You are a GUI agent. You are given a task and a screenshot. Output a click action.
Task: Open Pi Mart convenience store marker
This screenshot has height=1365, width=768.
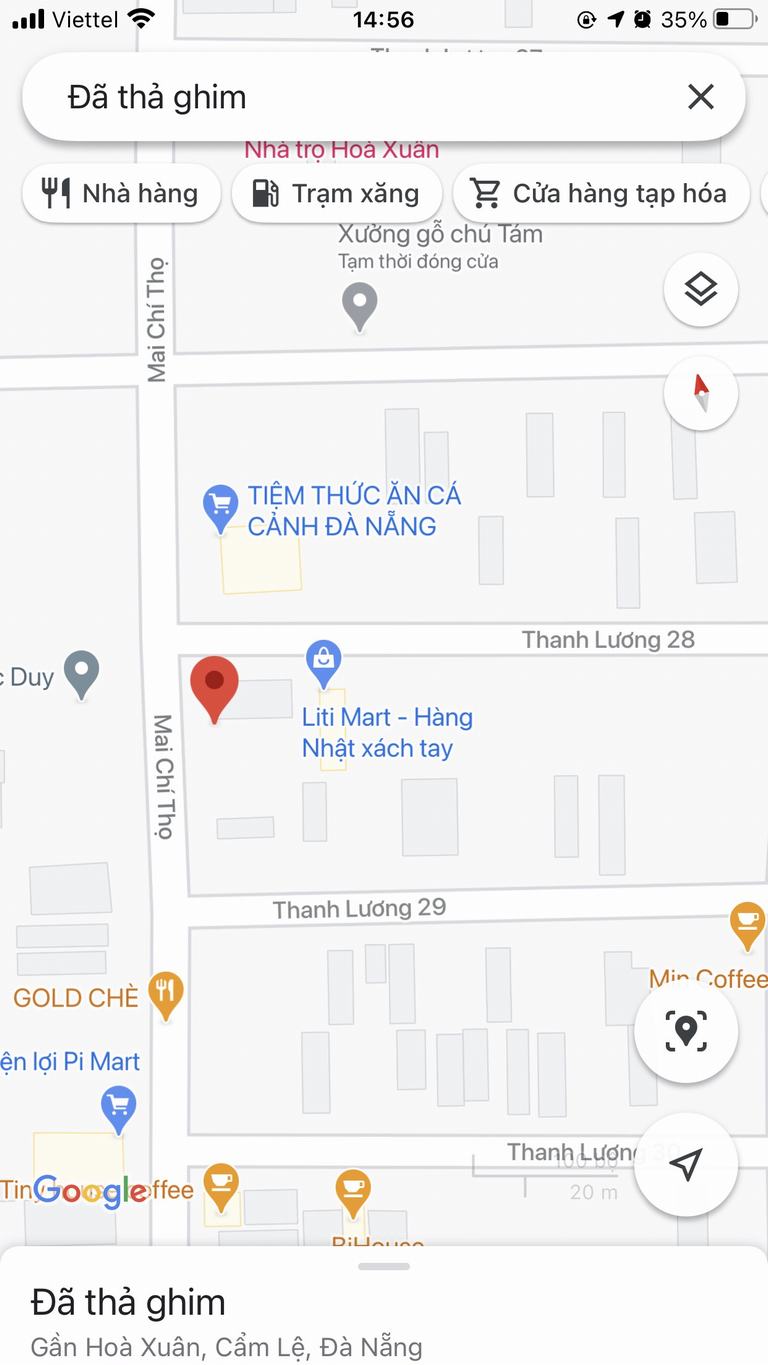[119, 1111]
